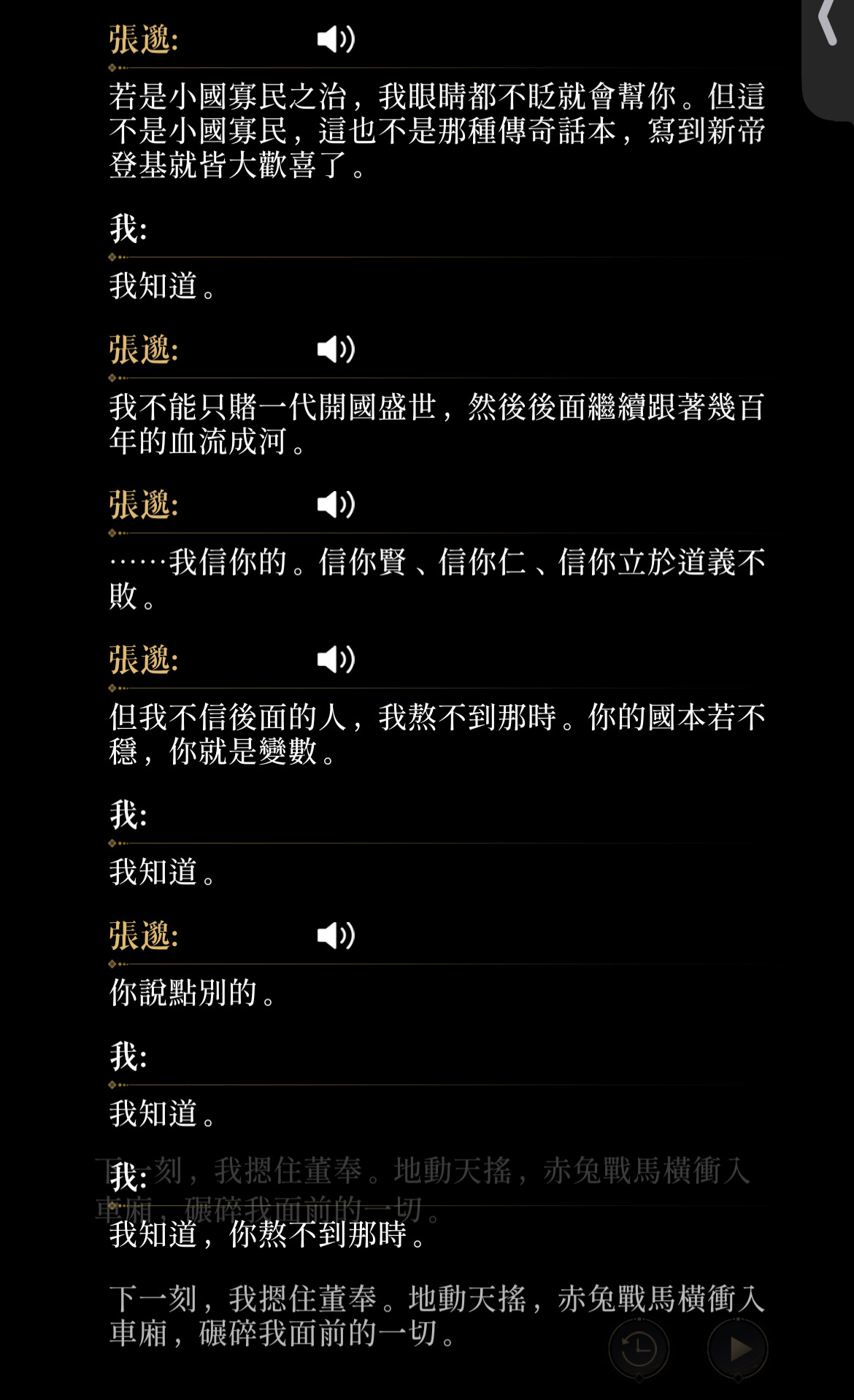The height and width of the screenshot is (1400, 854).
Task: Tap the auto-play triangle button
Action: 738,1349
